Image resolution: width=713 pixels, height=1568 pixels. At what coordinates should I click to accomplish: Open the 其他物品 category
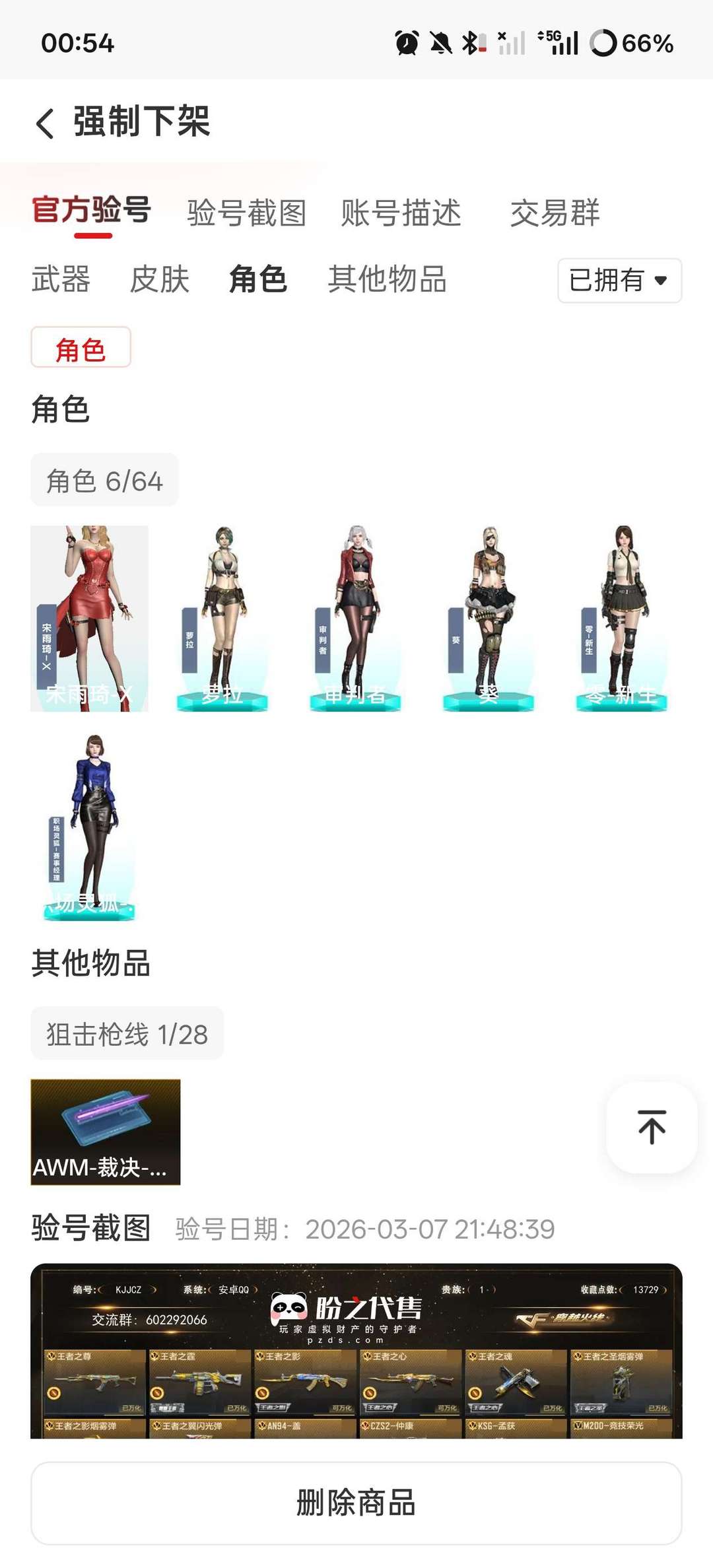[386, 281]
